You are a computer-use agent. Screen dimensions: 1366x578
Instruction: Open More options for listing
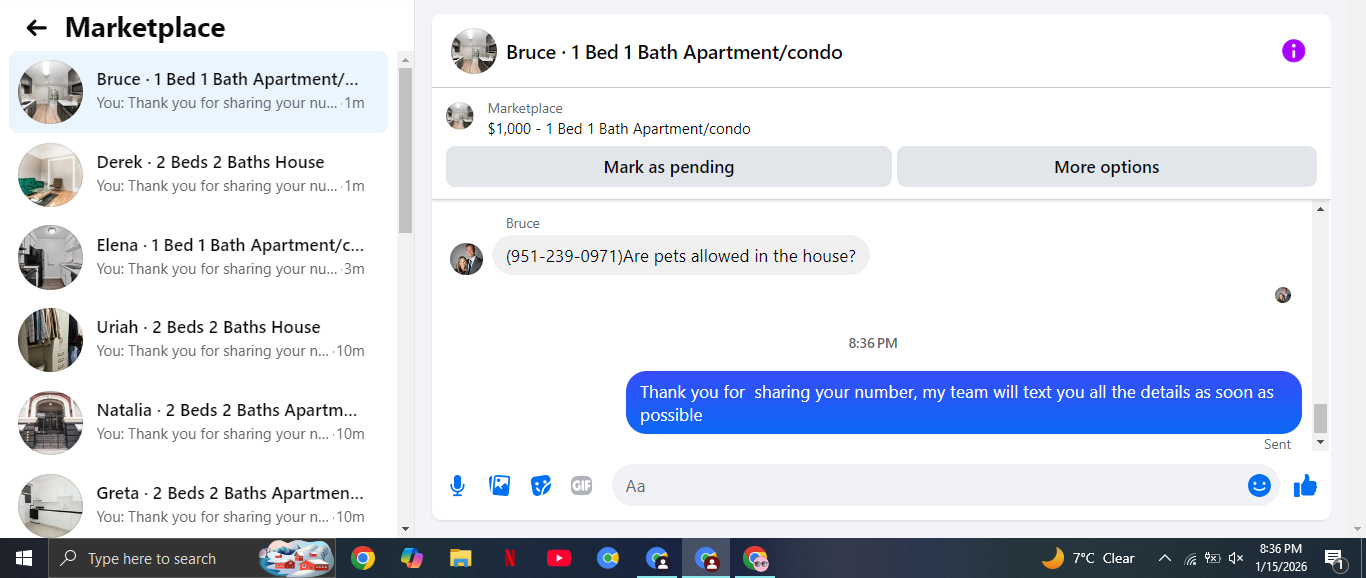(1106, 167)
